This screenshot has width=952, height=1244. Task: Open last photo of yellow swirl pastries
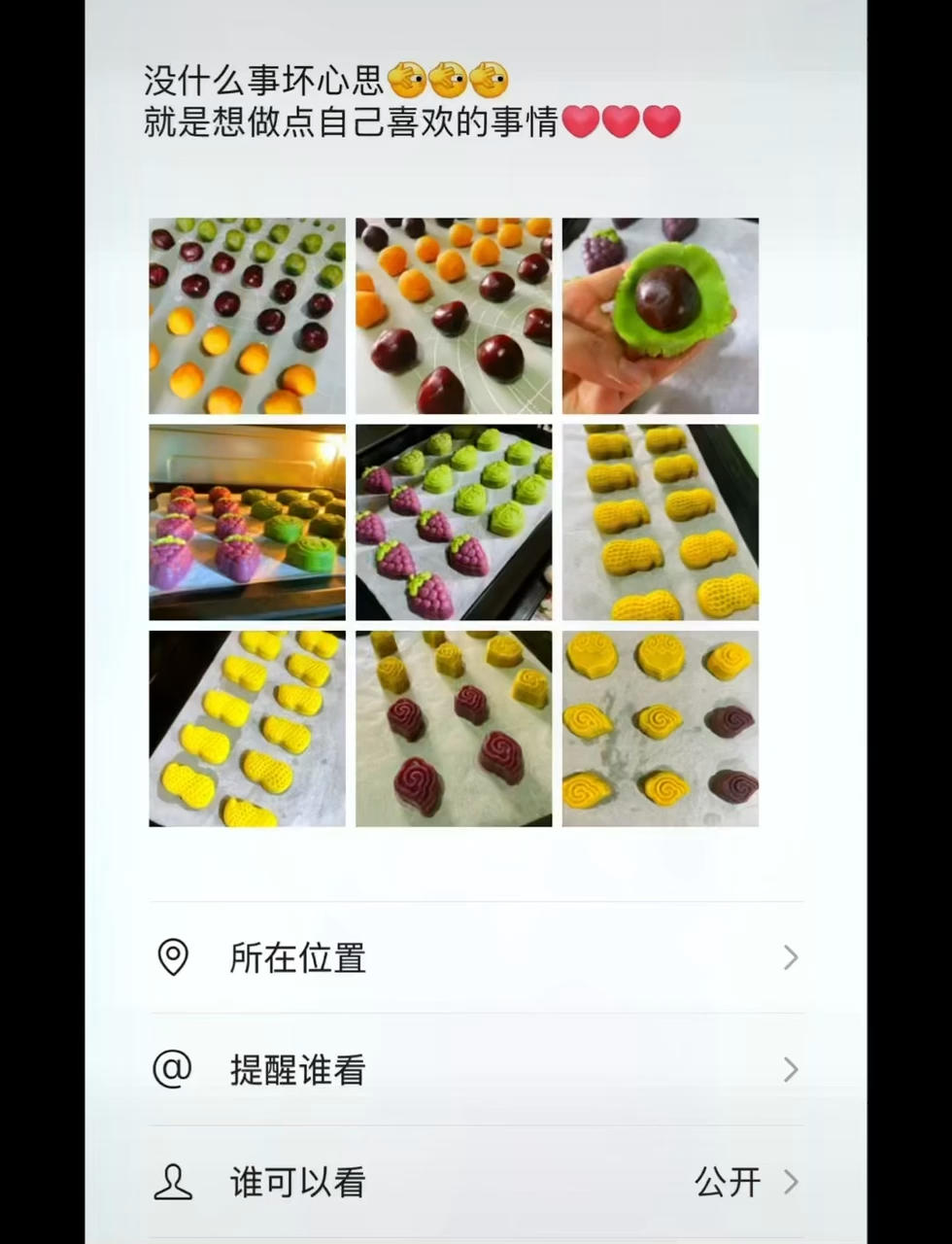(x=660, y=729)
